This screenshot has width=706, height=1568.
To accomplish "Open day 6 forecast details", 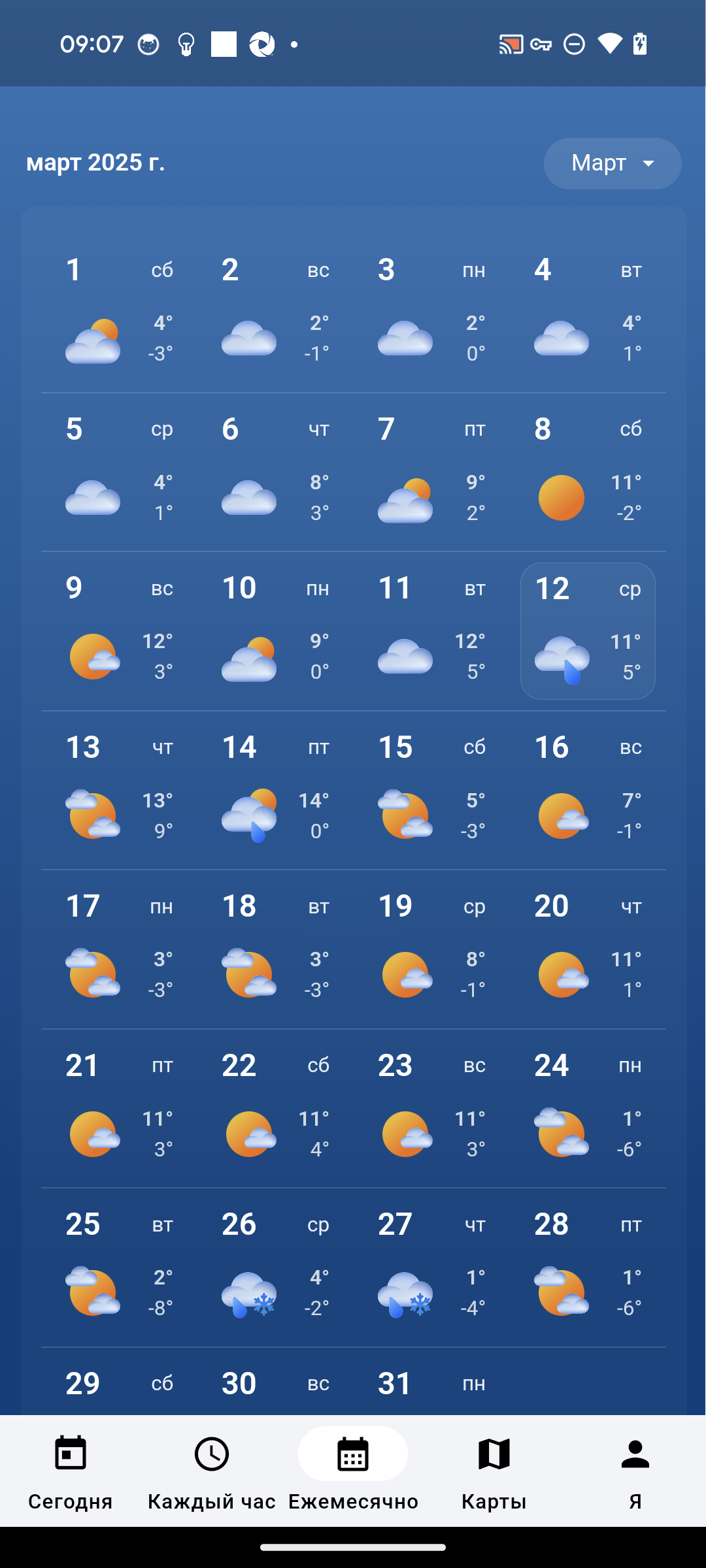I will (x=275, y=472).
